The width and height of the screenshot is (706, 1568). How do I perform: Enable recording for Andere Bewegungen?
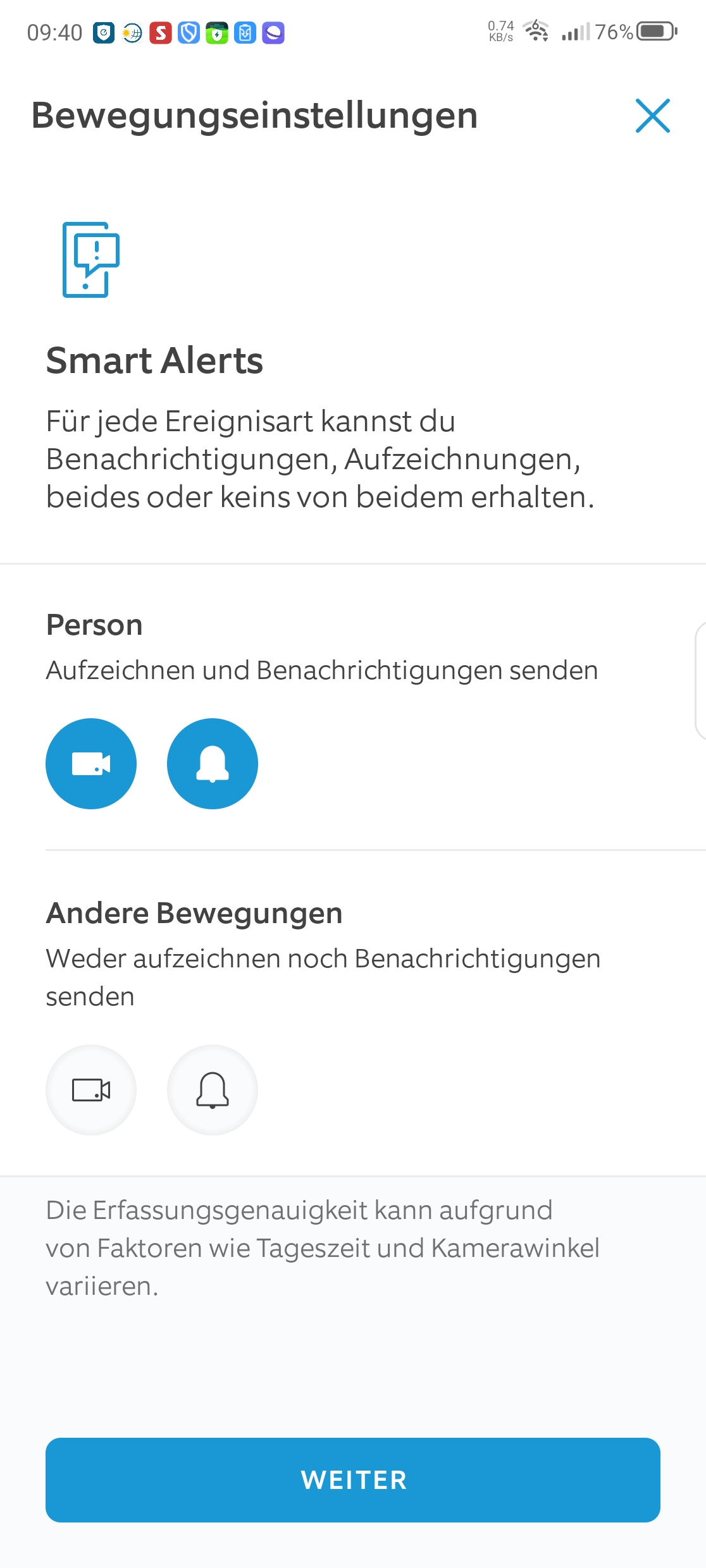click(91, 1089)
